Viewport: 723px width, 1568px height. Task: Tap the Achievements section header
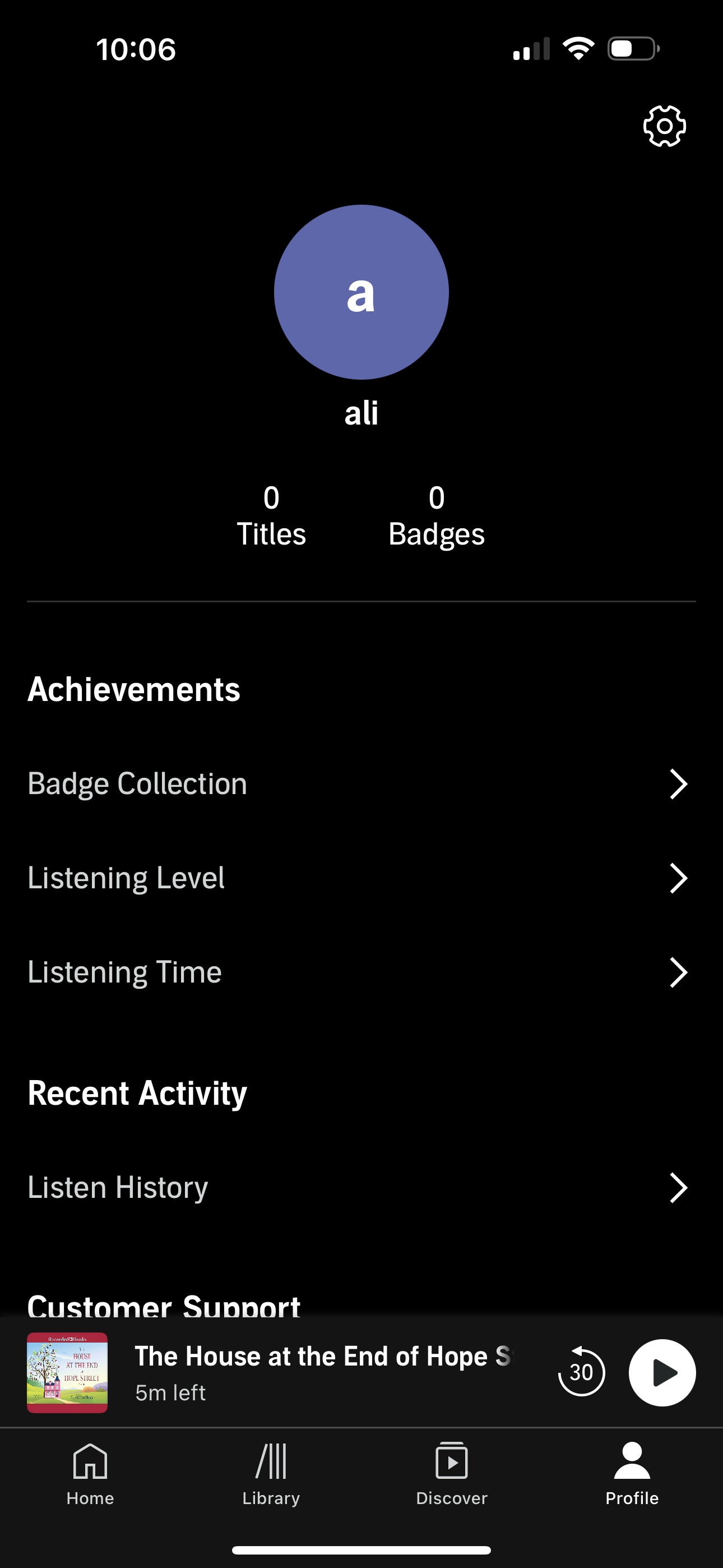(x=133, y=689)
